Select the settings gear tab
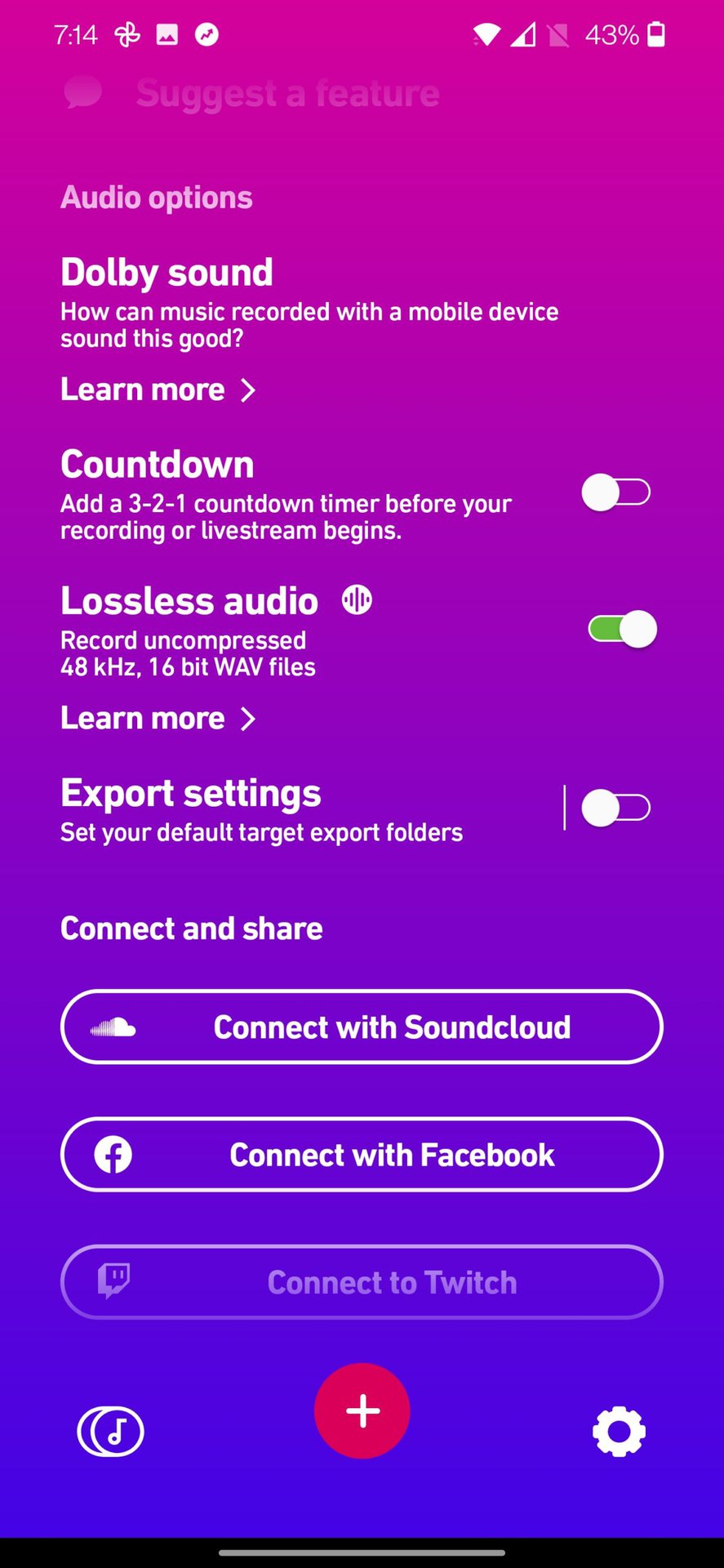This screenshot has height=1568, width=724. (x=619, y=1431)
